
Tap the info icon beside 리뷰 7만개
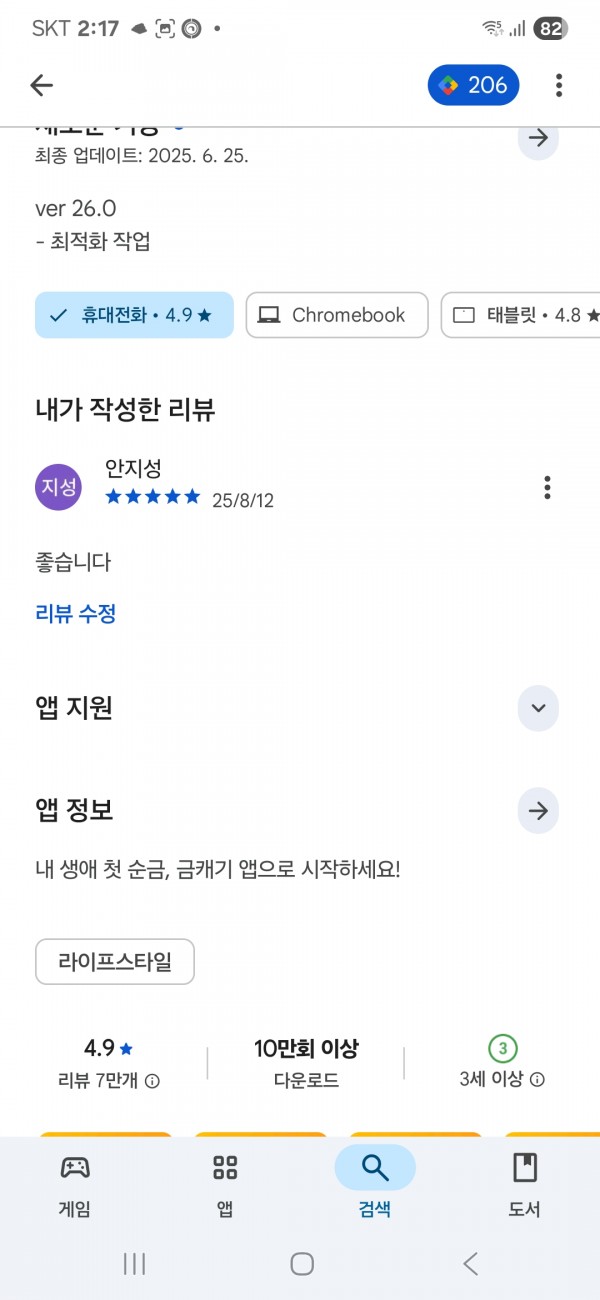[152, 1081]
